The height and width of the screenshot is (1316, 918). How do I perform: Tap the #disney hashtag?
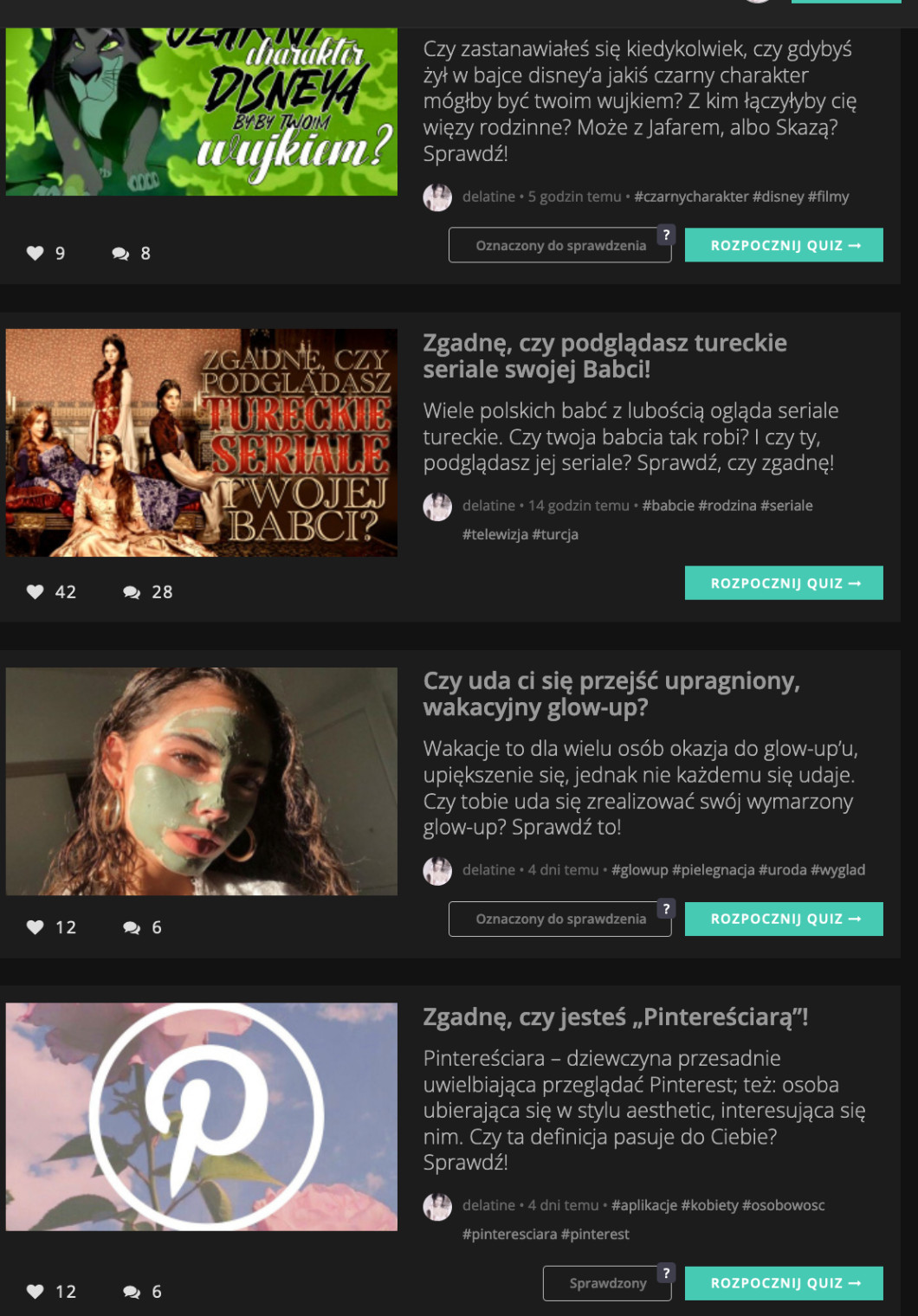click(x=778, y=197)
